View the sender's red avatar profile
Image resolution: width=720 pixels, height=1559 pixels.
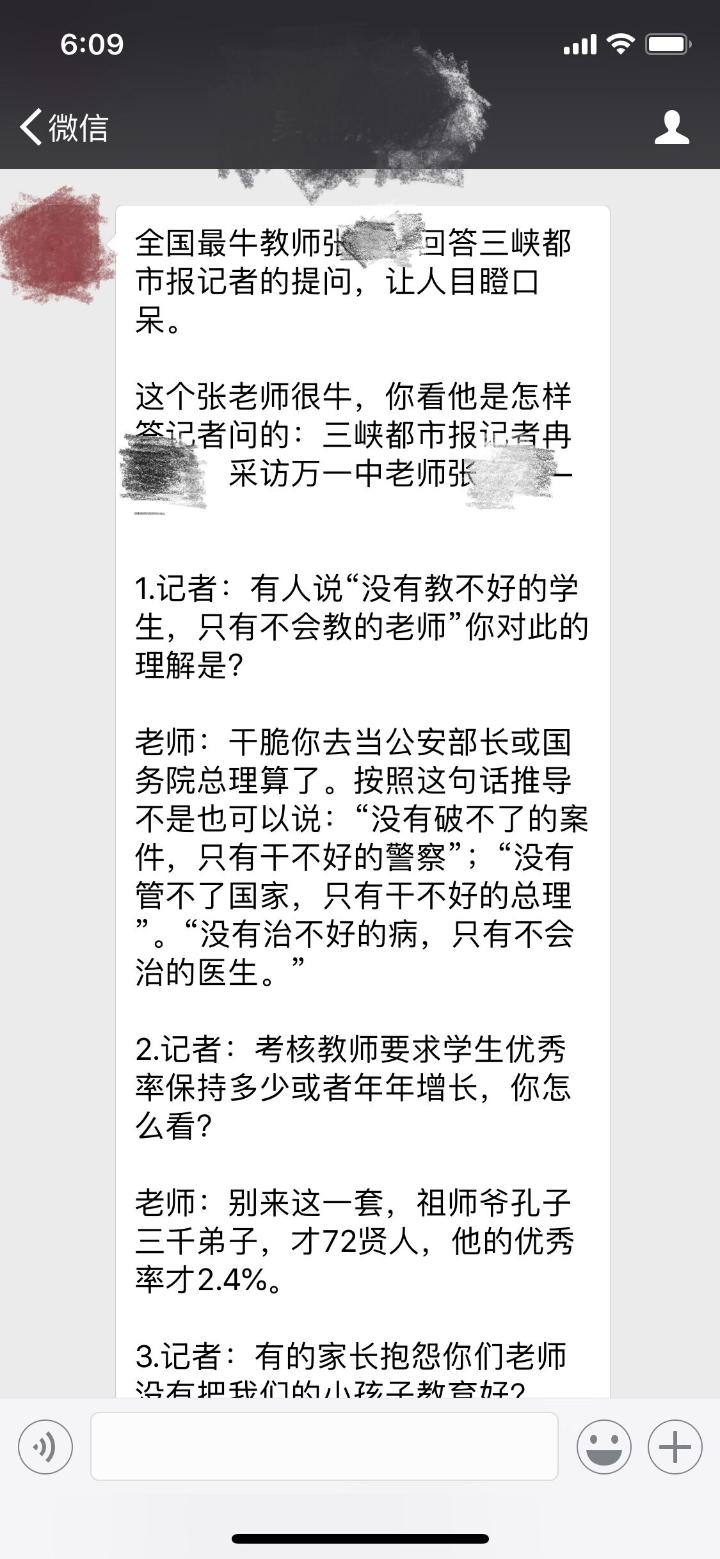[x=56, y=246]
